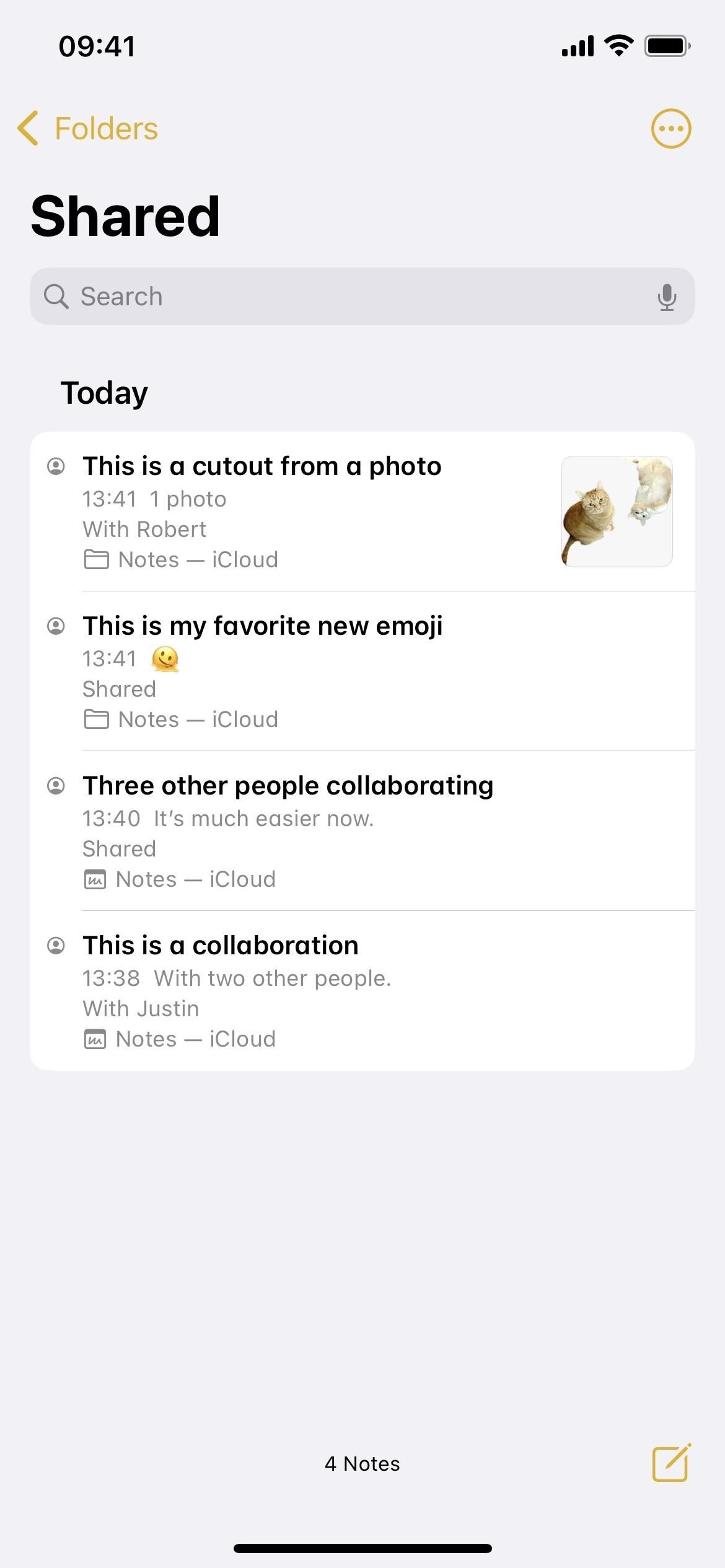Open note "Three other people collaborating"
725x1568 pixels.
[362, 831]
